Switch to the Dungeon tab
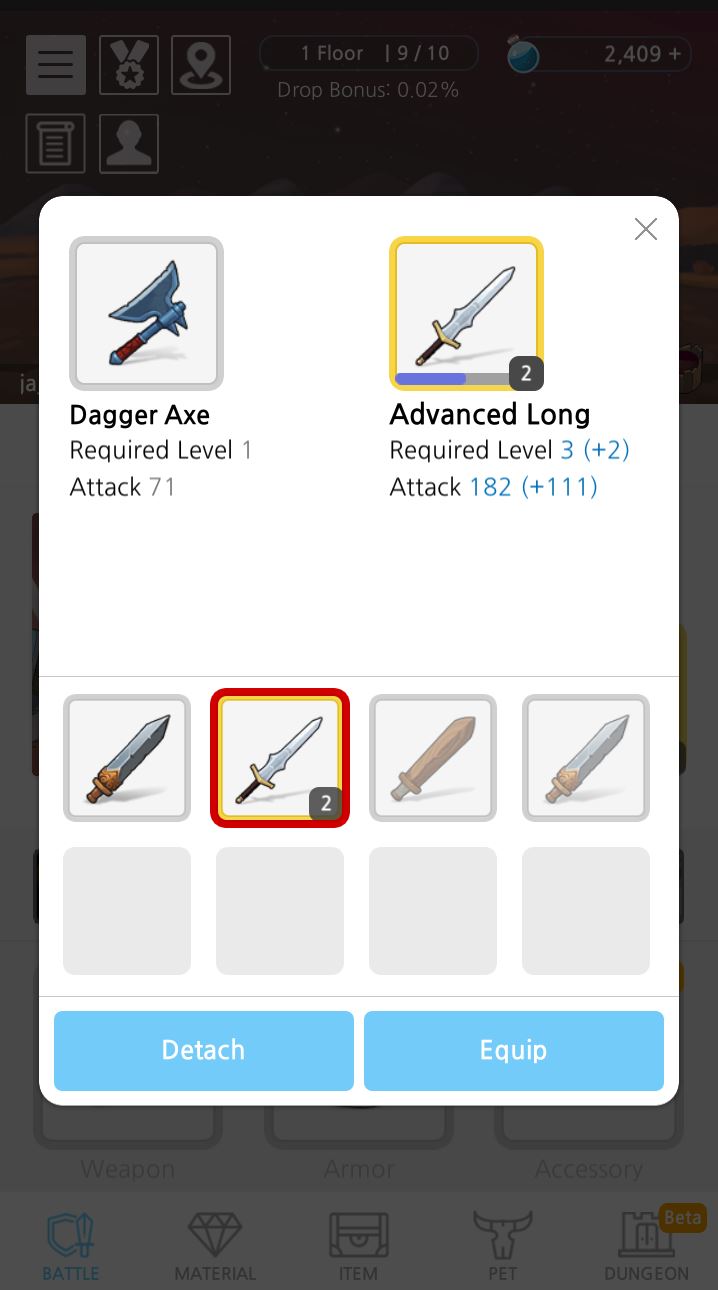Screen dimensions: 718x1290 [x=646, y=1245]
